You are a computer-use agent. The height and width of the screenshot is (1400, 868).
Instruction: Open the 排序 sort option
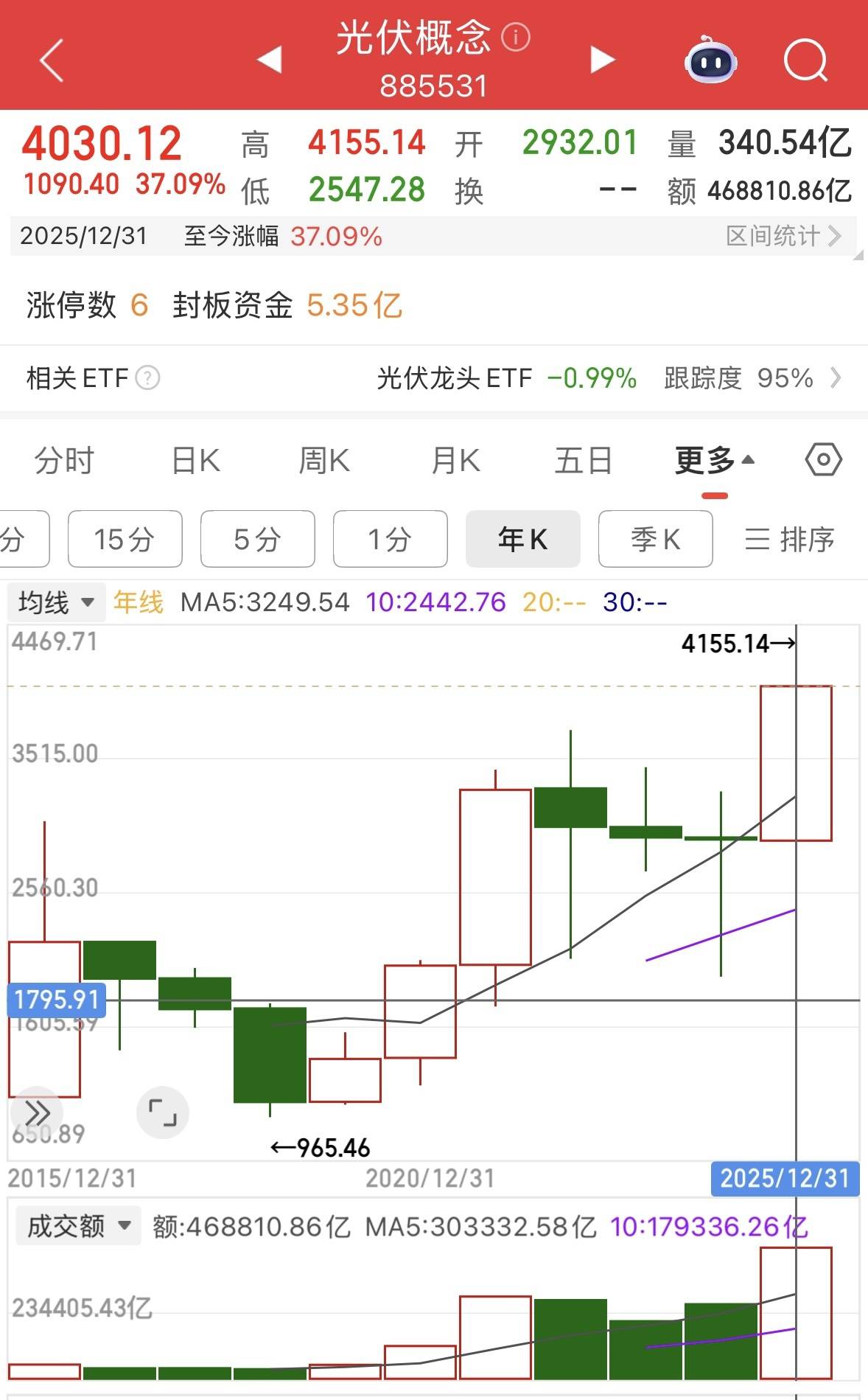789,539
